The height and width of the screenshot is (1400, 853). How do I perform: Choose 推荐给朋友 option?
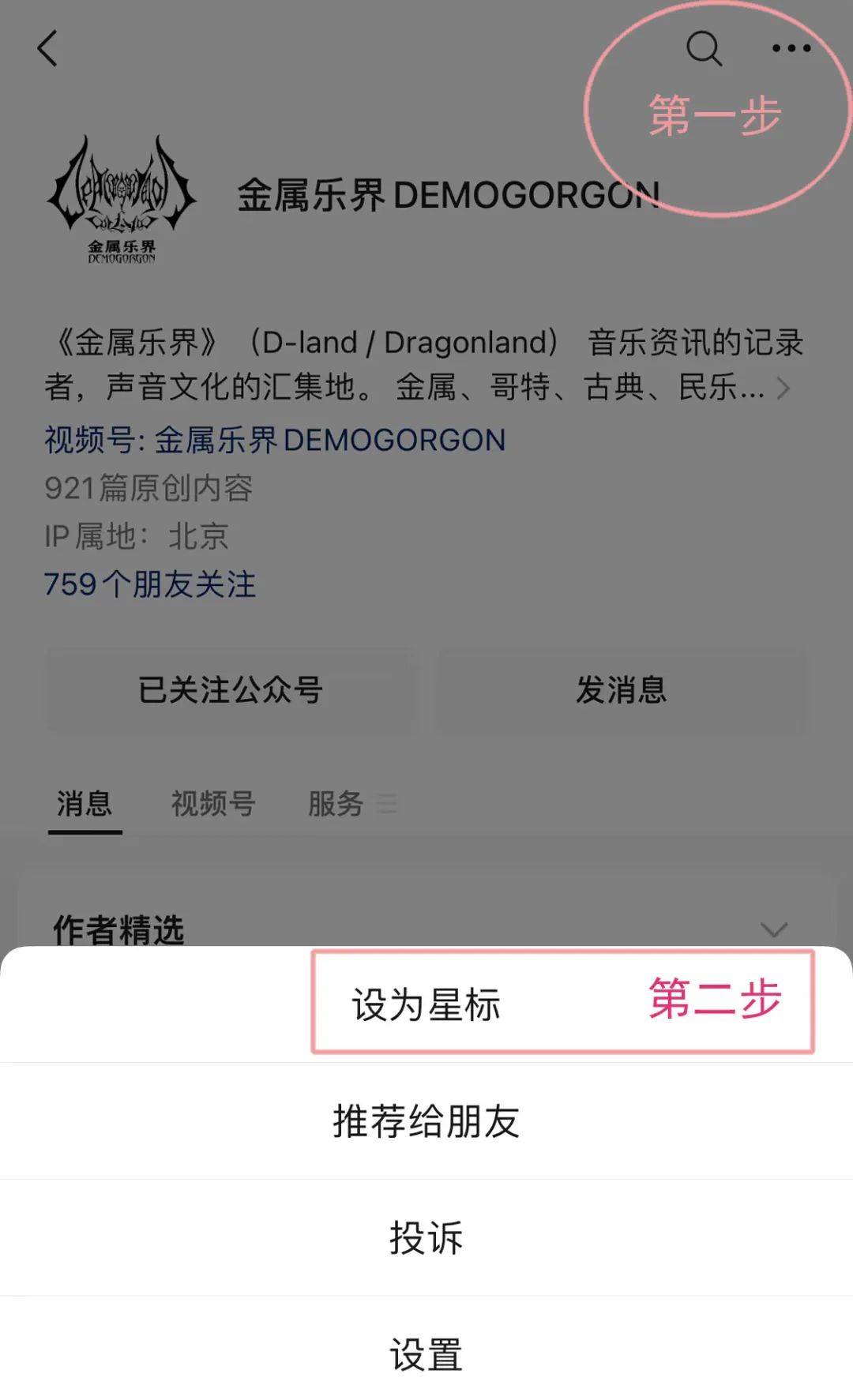pyautogui.click(x=426, y=1120)
